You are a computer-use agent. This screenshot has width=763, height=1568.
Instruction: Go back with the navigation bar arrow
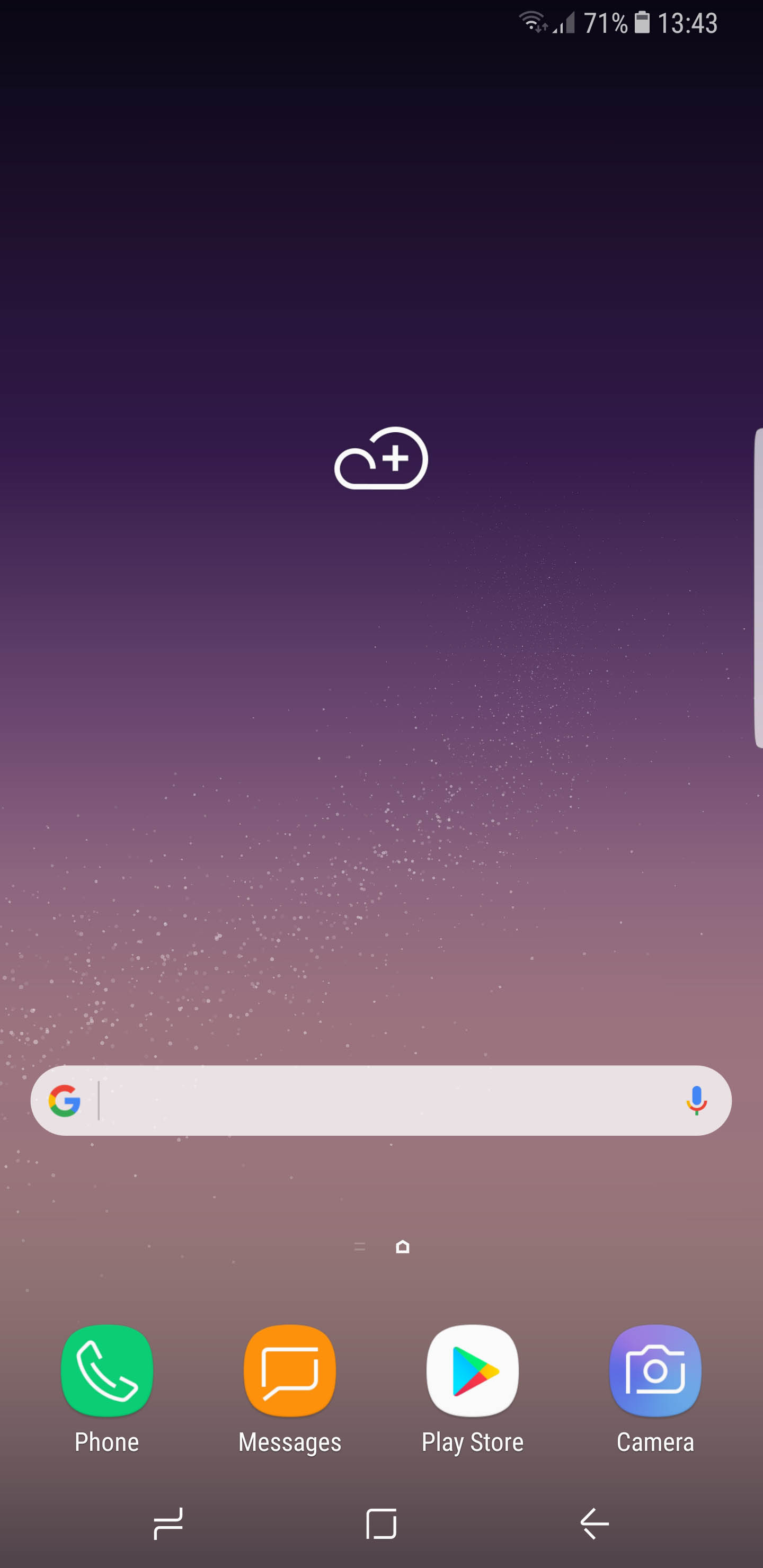pyautogui.click(x=595, y=1524)
